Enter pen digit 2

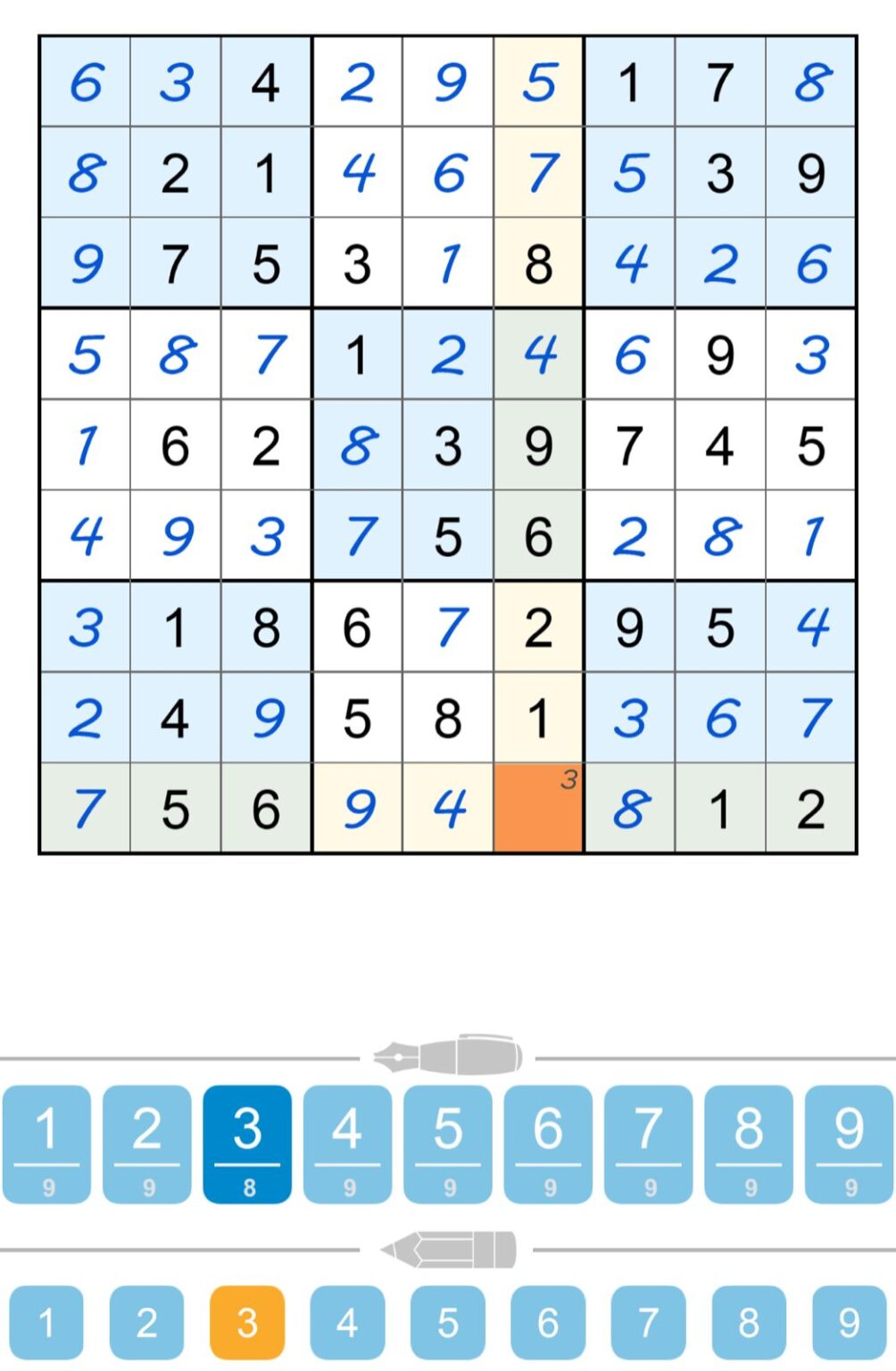[x=147, y=1143]
